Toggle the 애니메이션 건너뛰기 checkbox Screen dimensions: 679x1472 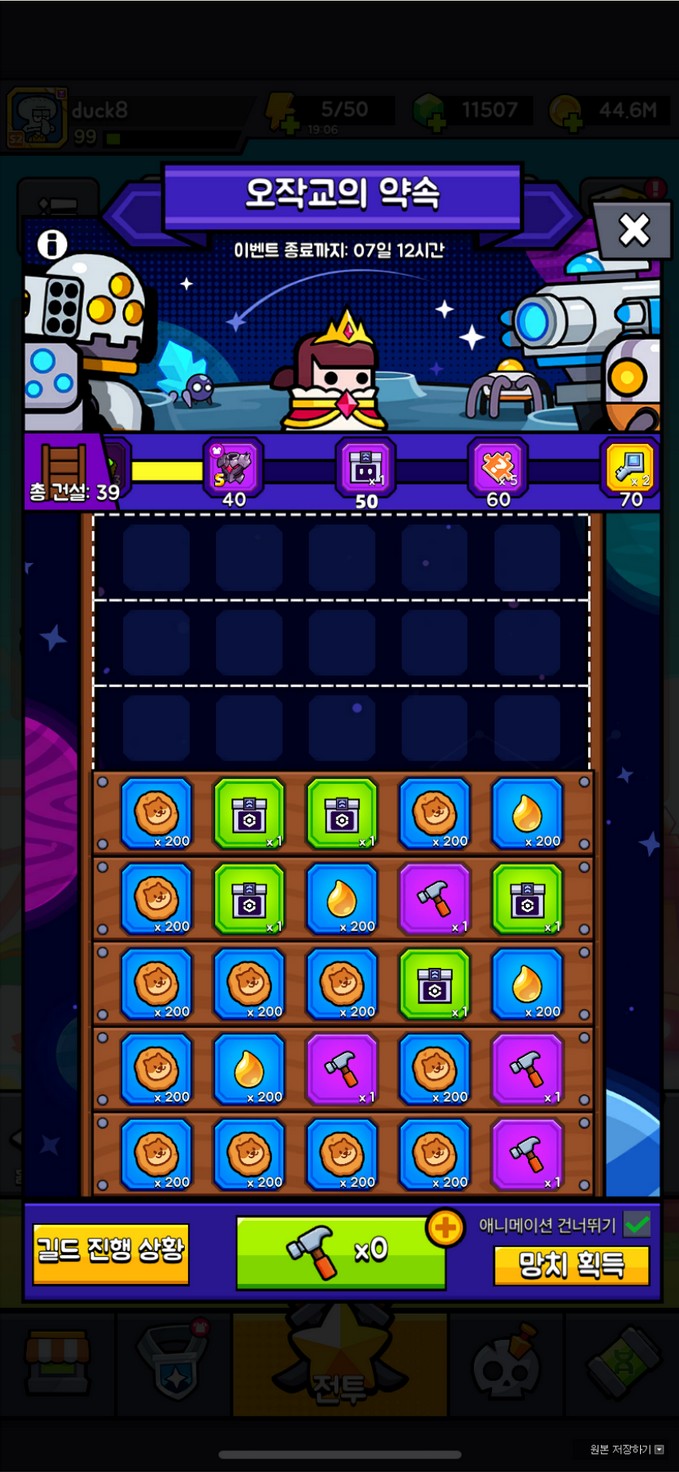tap(636, 1223)
